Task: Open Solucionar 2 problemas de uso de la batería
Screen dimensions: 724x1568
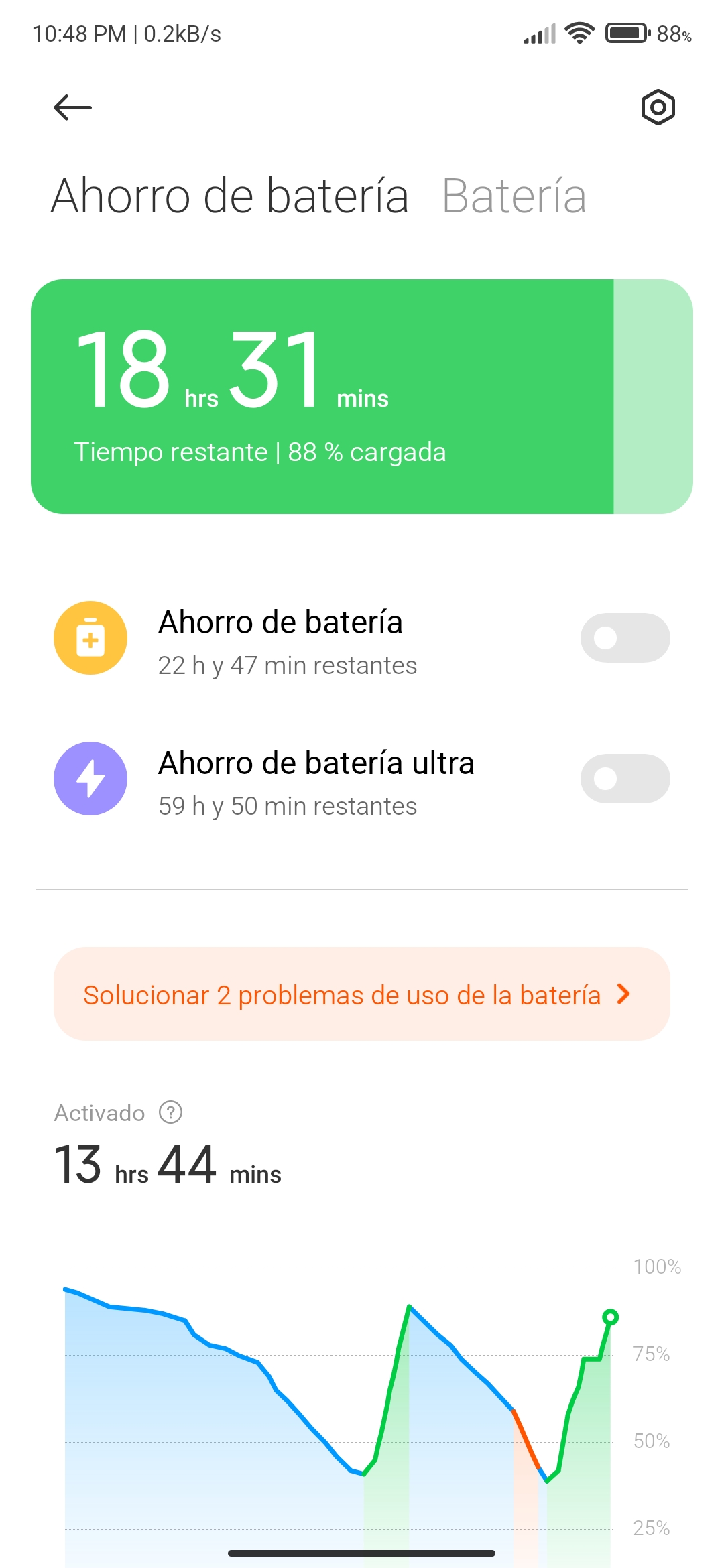Action: tap(362, 994)
